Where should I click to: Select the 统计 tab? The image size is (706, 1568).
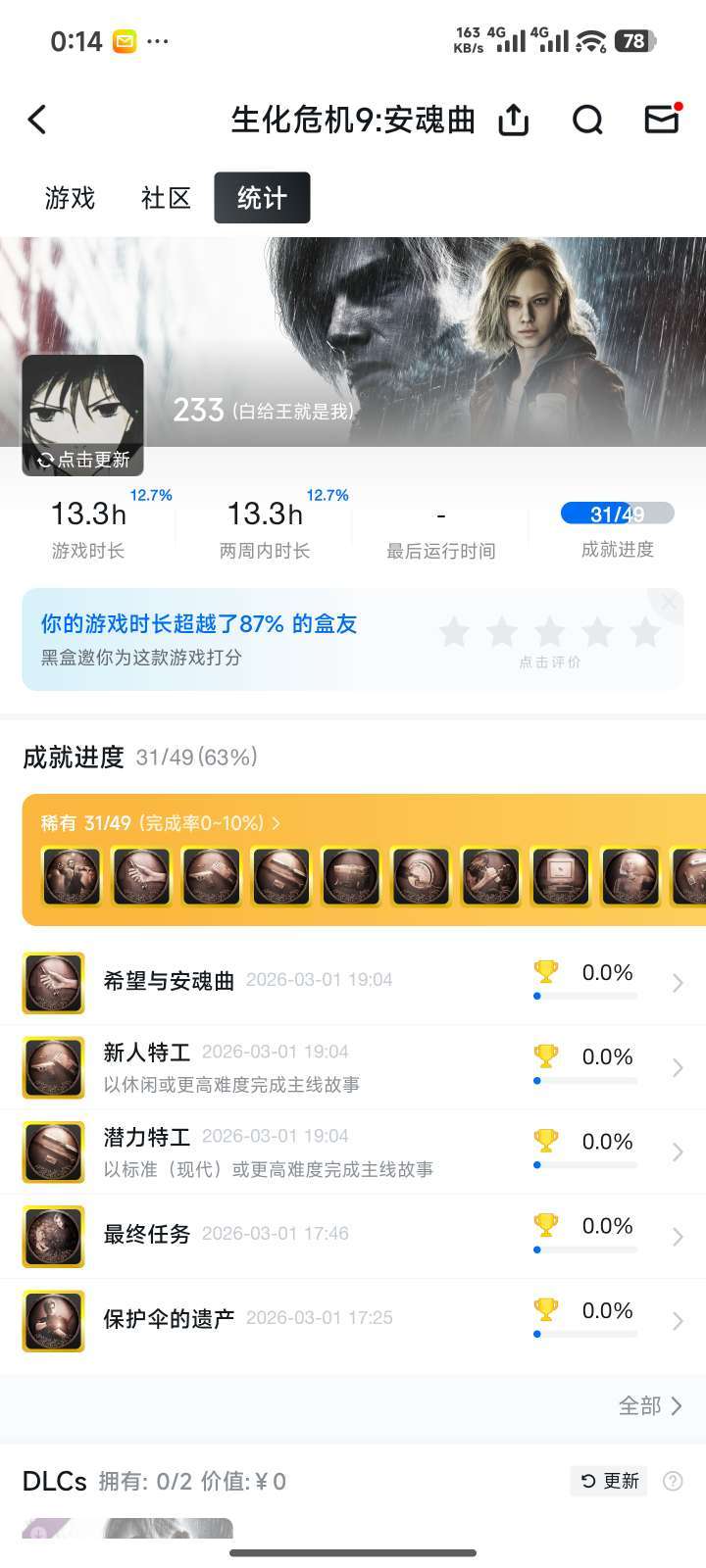pos(262,198)
